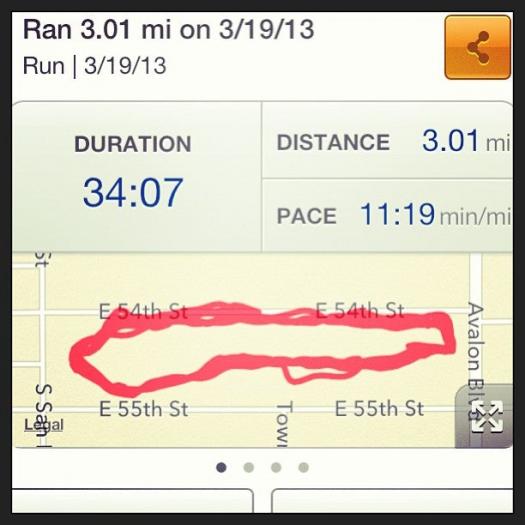
Task: Open the Legal link on the map
Action: [44, 425]
